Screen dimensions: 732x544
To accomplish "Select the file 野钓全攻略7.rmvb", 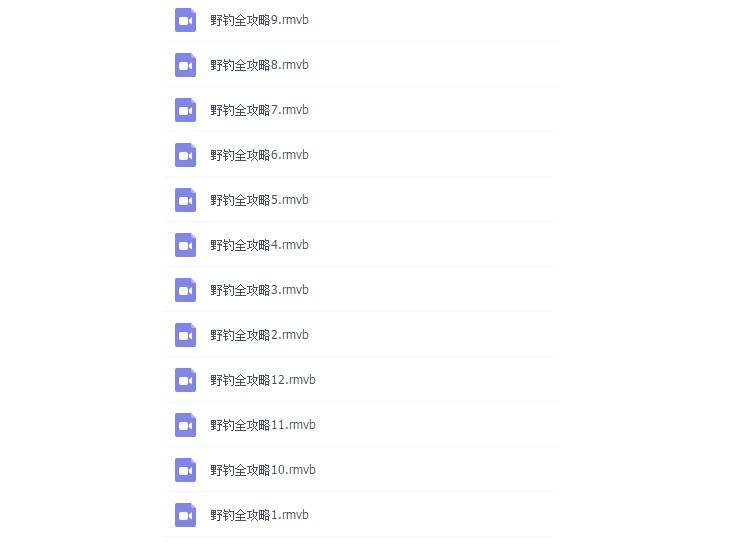I will tap(259, 110).
